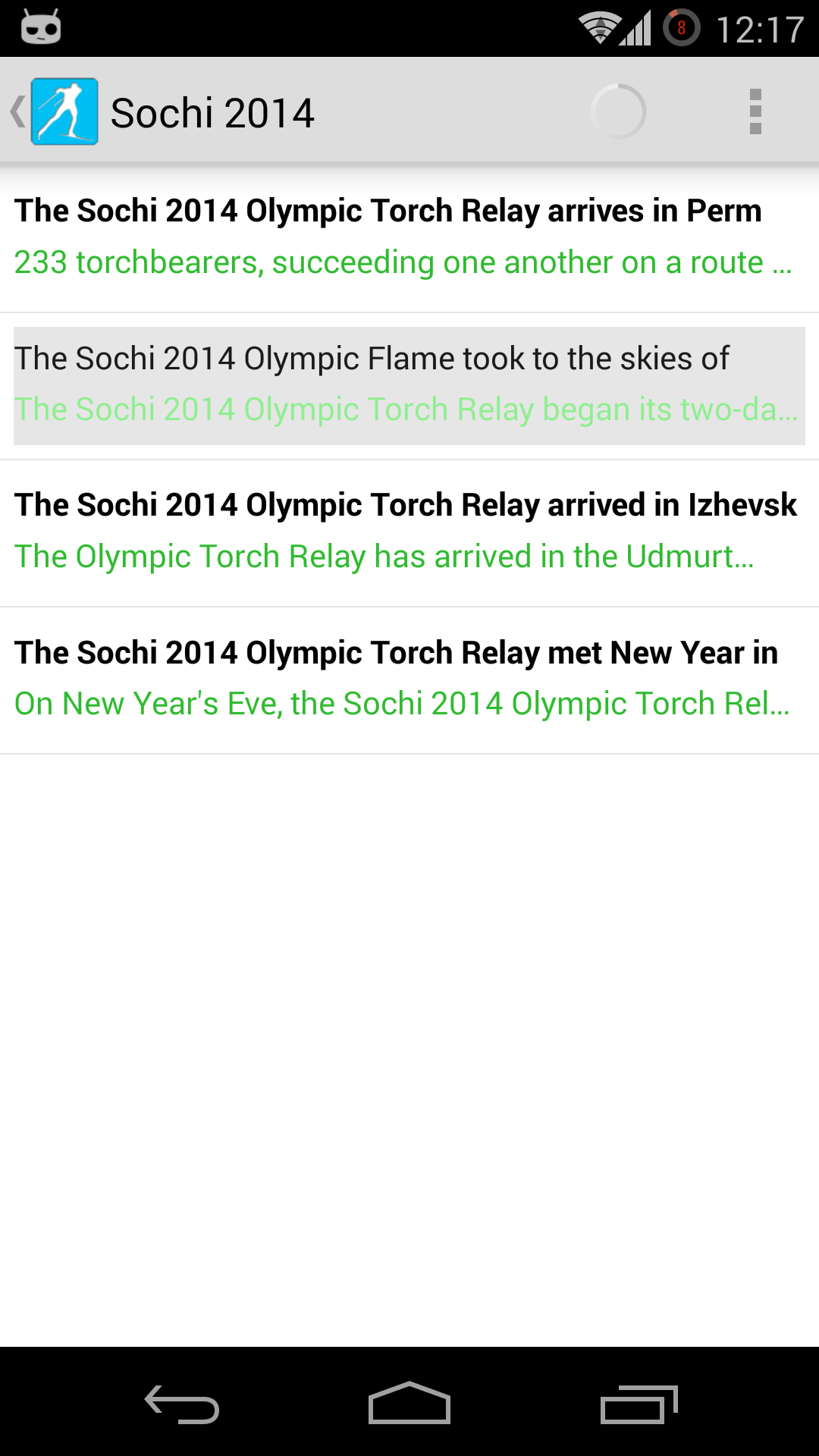819x1456 pixels.
Task: Tap the CyanogenMod mascot icon in status bar
Action: click(x=39, y=30)
